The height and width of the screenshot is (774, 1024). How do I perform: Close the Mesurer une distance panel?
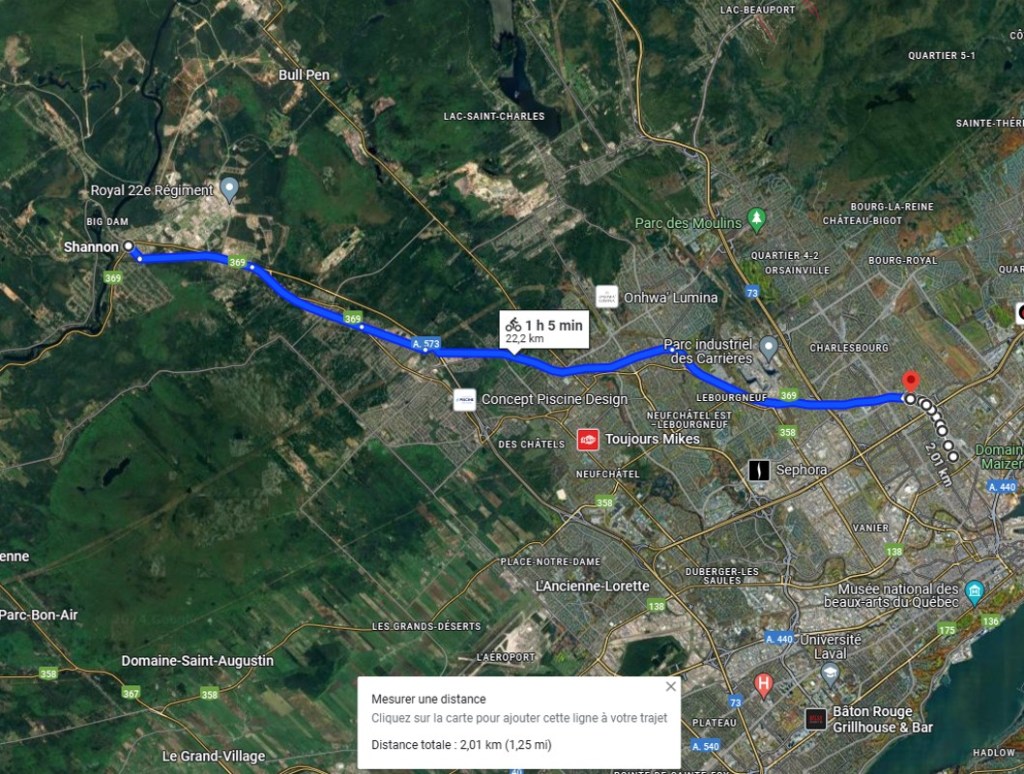pos(671,686)
